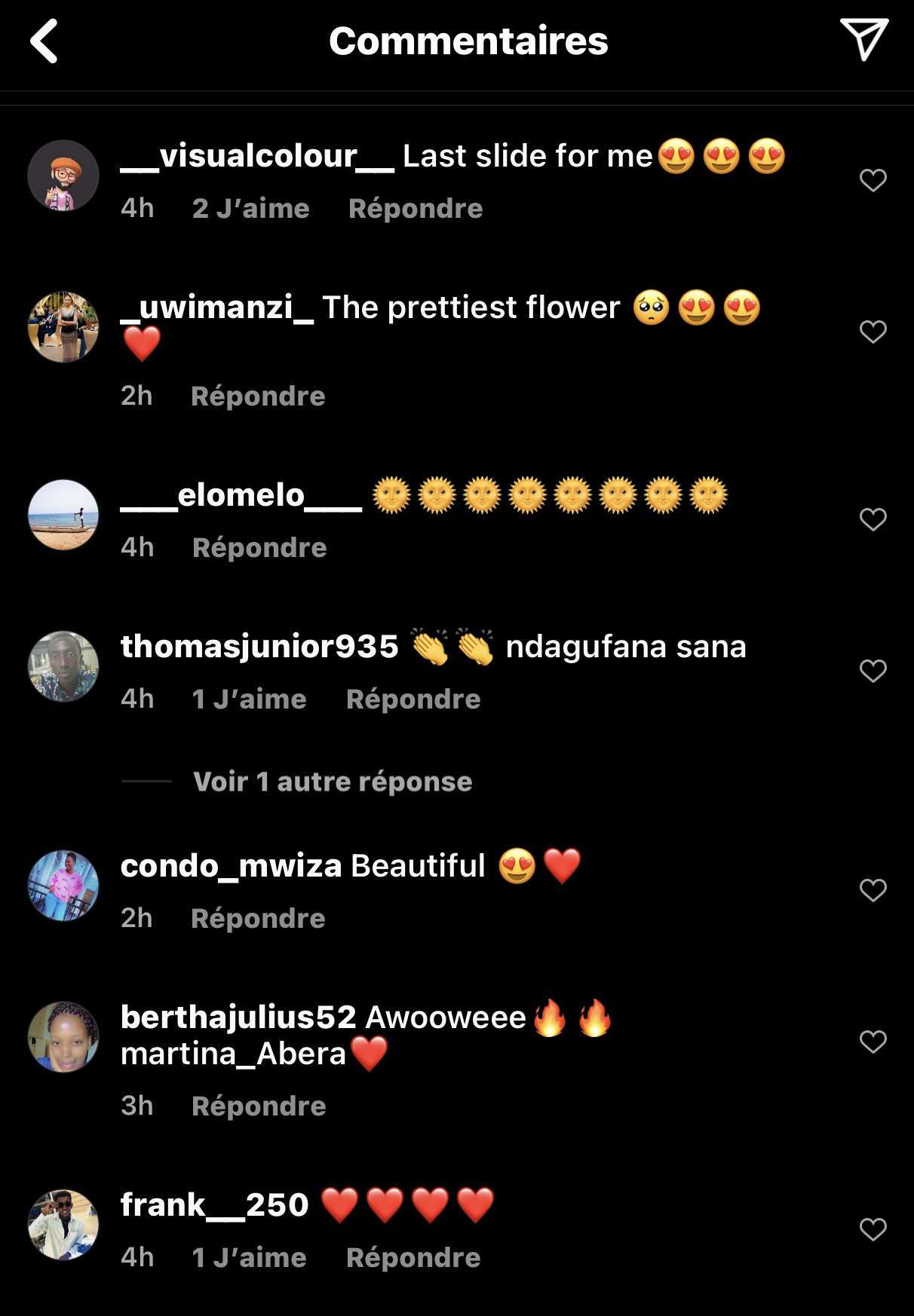Viewport: 914px width, 1316px height.
Task: Open frank__250's profile from username
Action: coord(215,1205)
